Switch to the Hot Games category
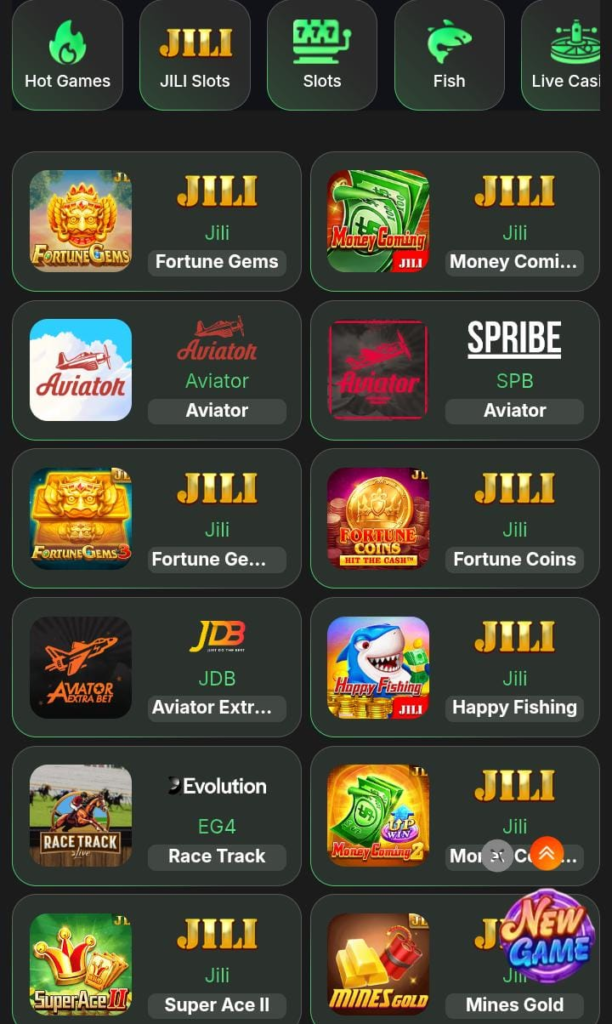 (67, 55)
